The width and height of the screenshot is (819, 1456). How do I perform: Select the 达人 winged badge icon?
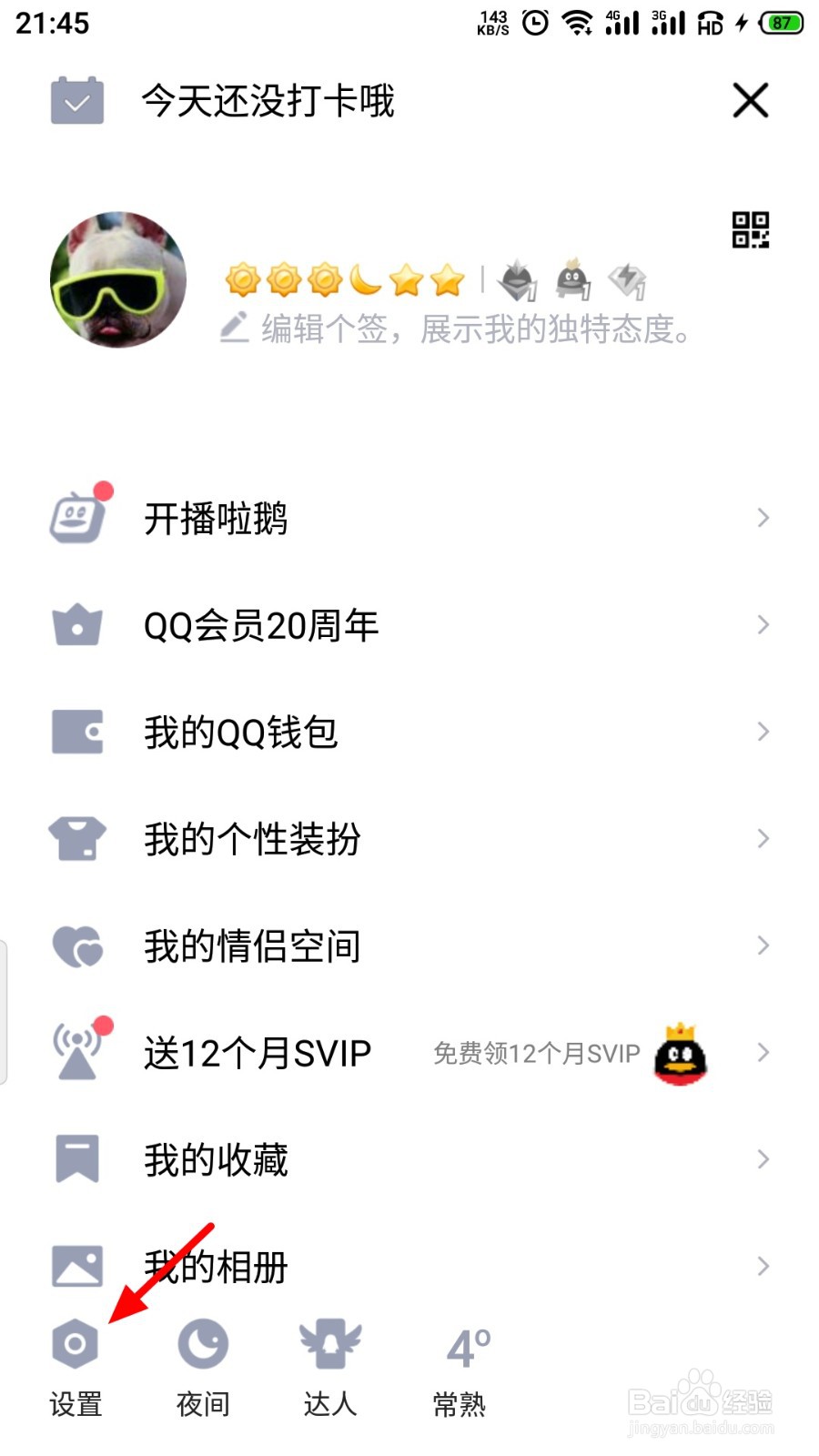tap(329, 1342)
